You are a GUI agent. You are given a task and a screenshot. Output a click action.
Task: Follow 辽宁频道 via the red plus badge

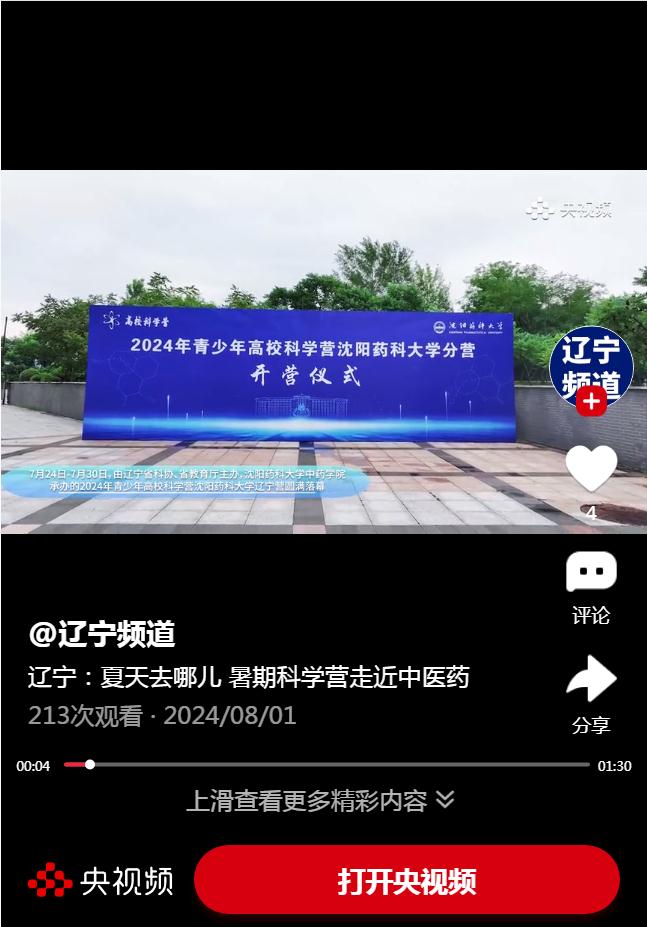point(591,402)
